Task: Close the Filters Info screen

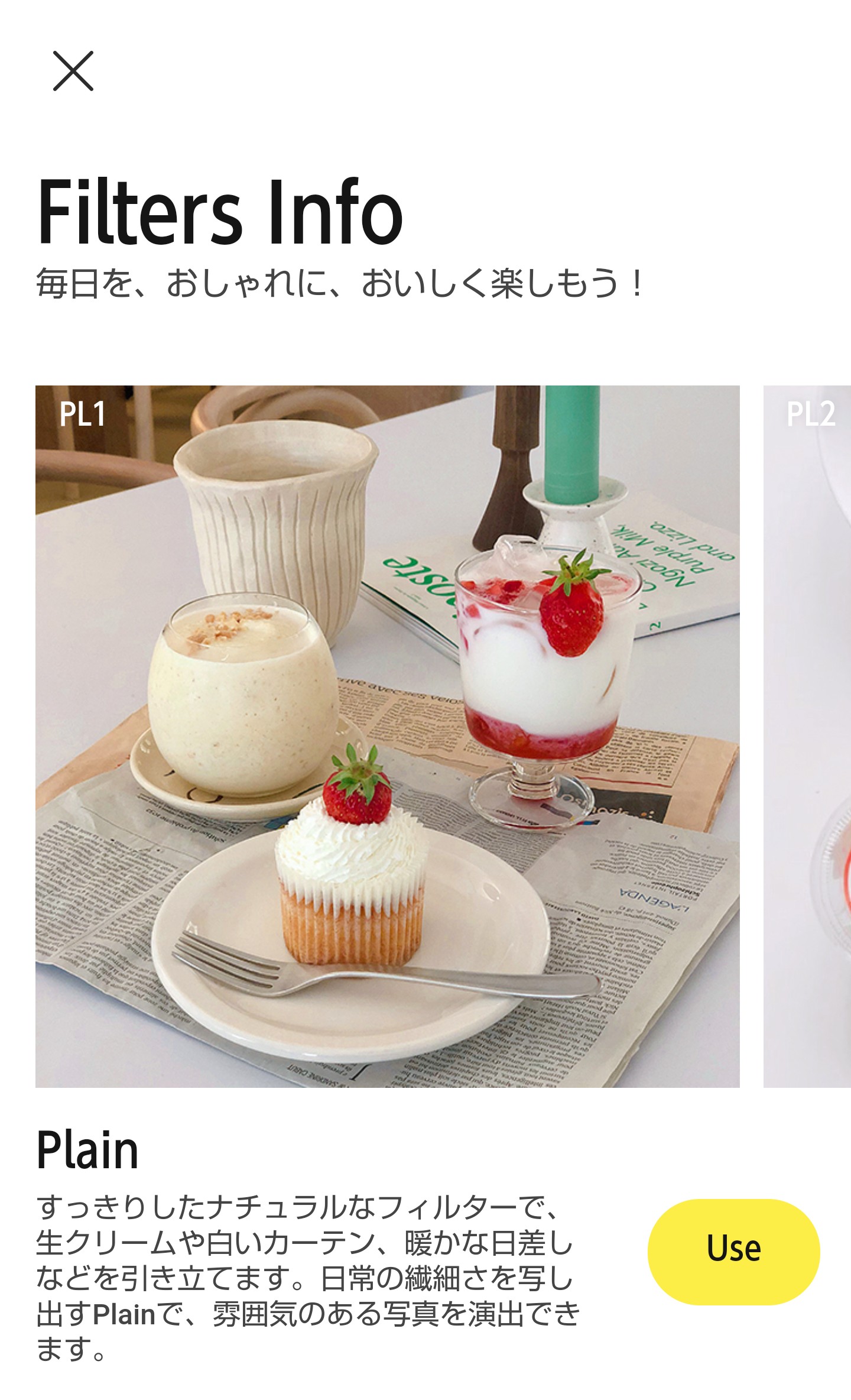Action: pos(73,71)
